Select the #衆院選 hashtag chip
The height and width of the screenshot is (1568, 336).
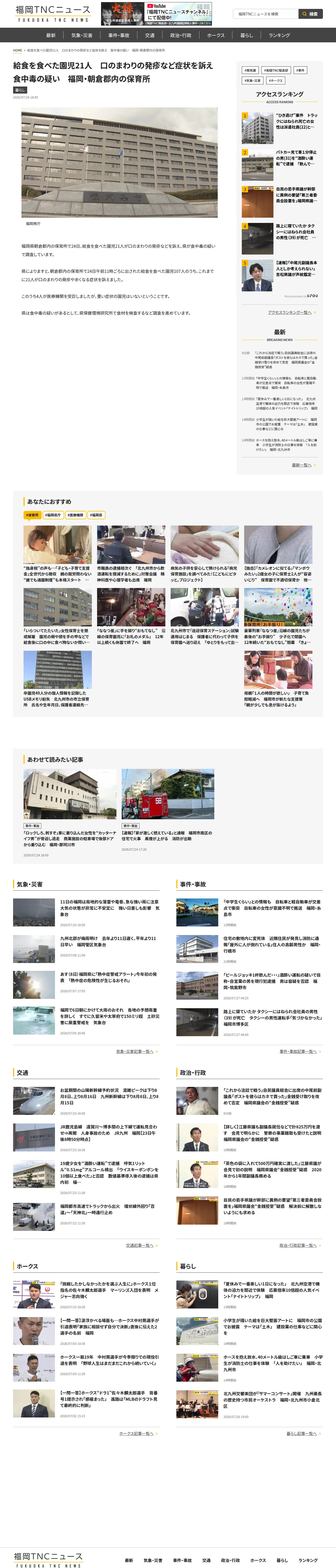pyautogui.click(x=250, y=71)
